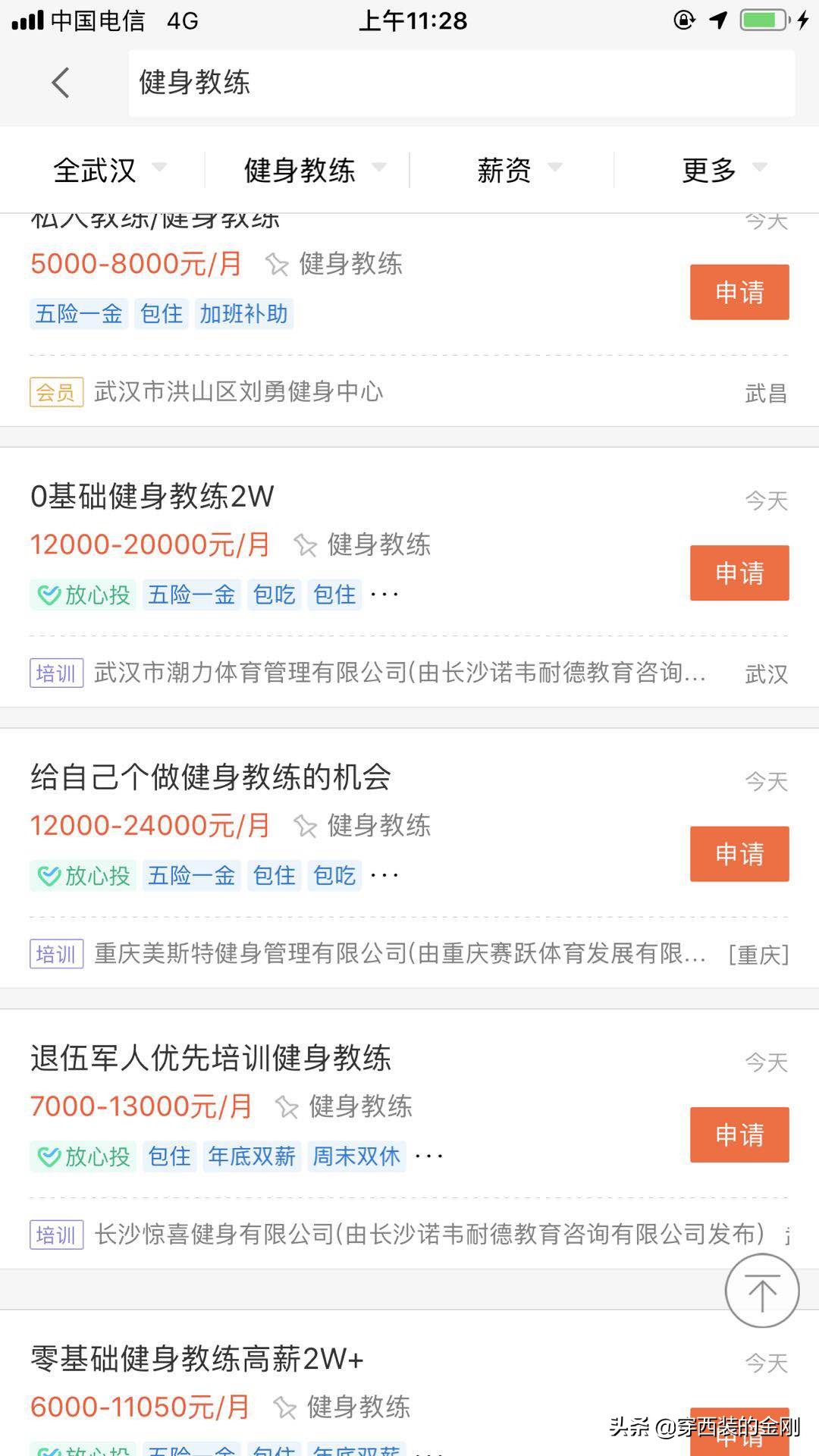Screen dimensions: 819x1456
Task: Click the 放心投 icon on 退伍军人 listing
Action: [x=50, y=1156]
